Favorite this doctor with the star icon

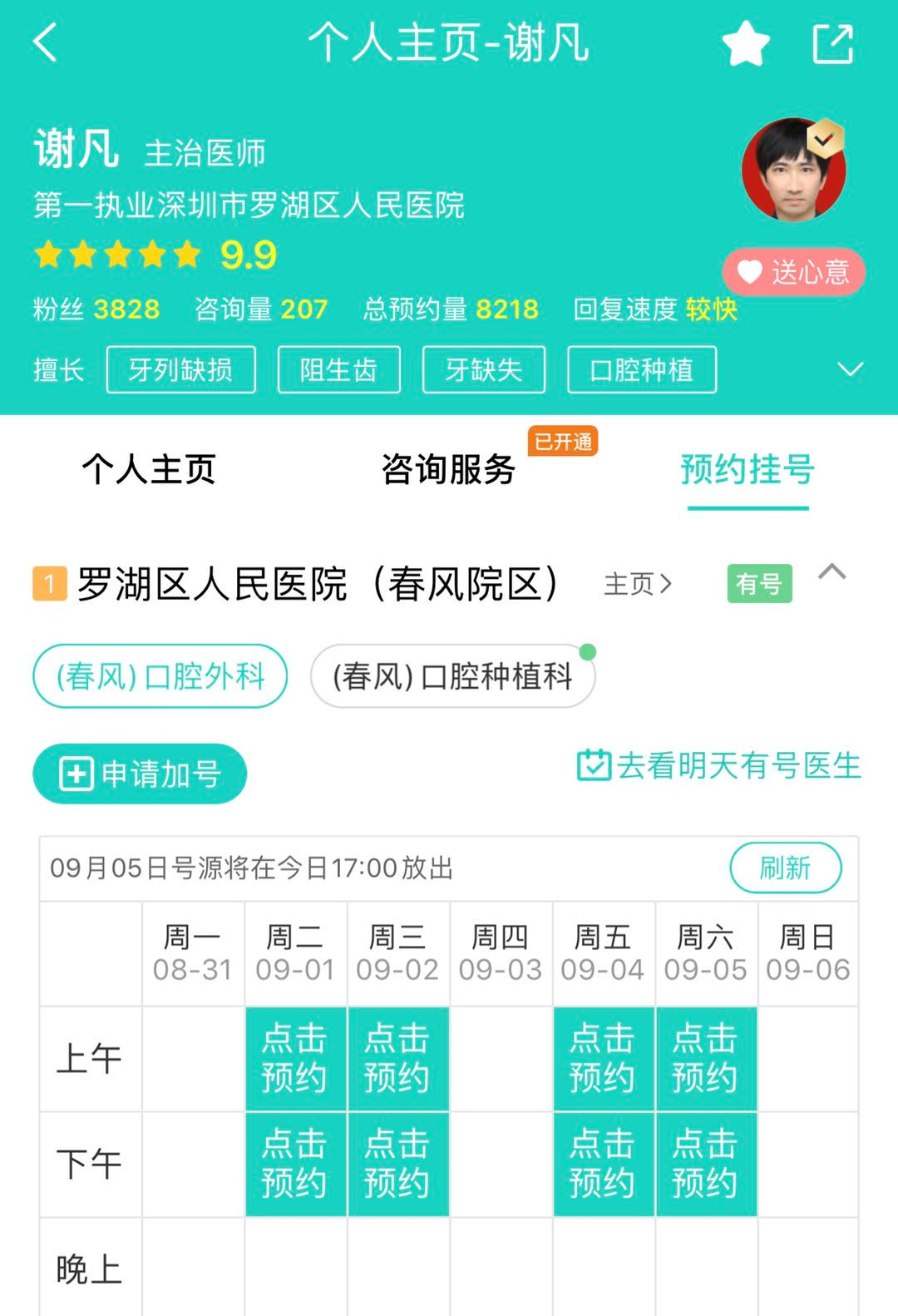[x=745, y=43]
